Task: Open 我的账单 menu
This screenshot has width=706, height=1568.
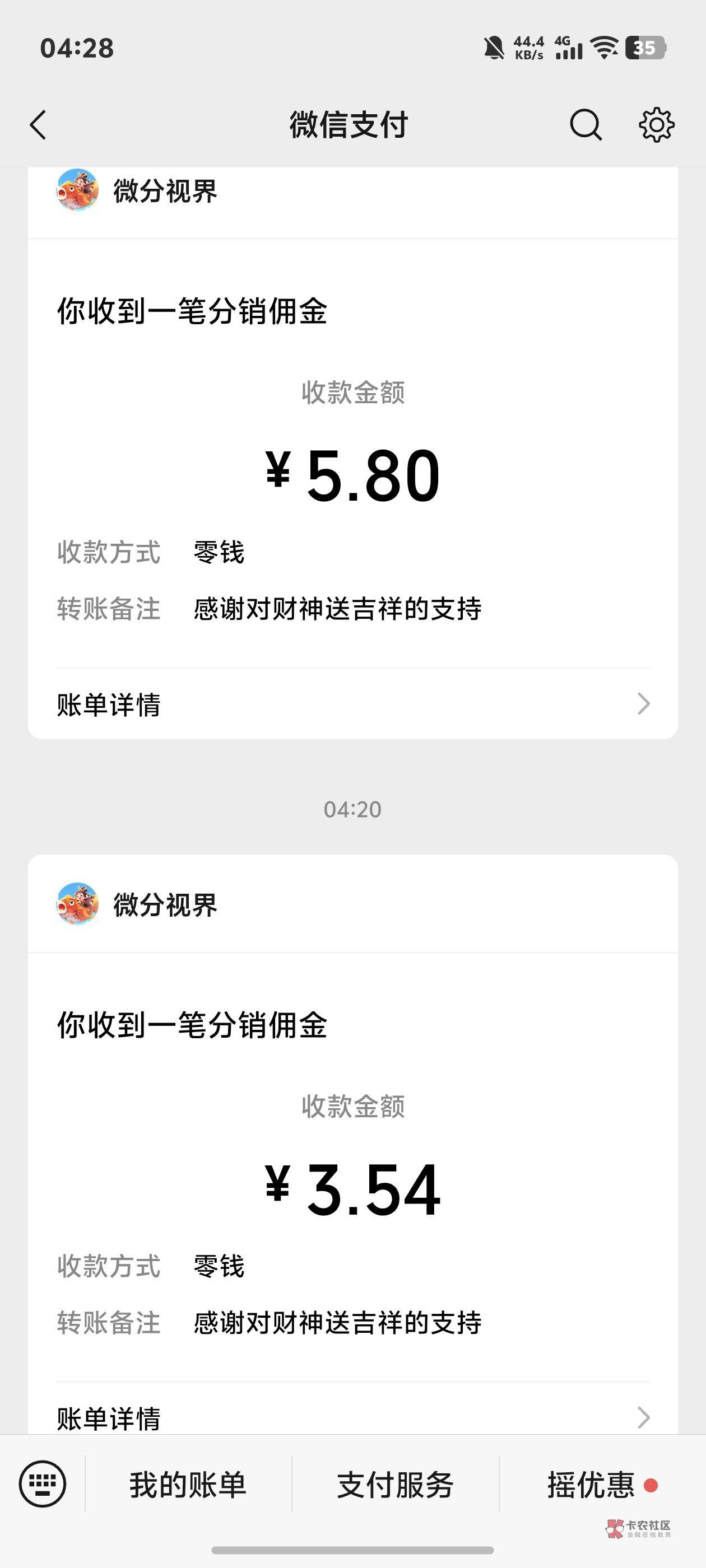Action: click(x=188, y=1485)
